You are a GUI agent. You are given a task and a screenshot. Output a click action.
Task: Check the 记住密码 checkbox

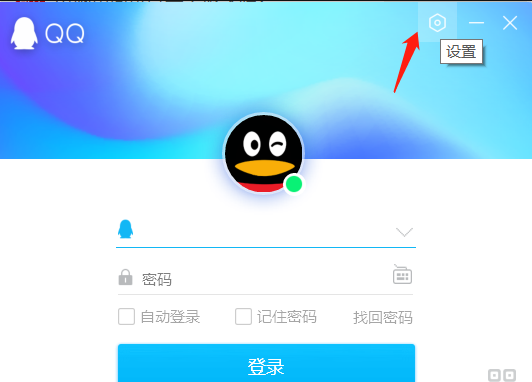pos(243,317)
